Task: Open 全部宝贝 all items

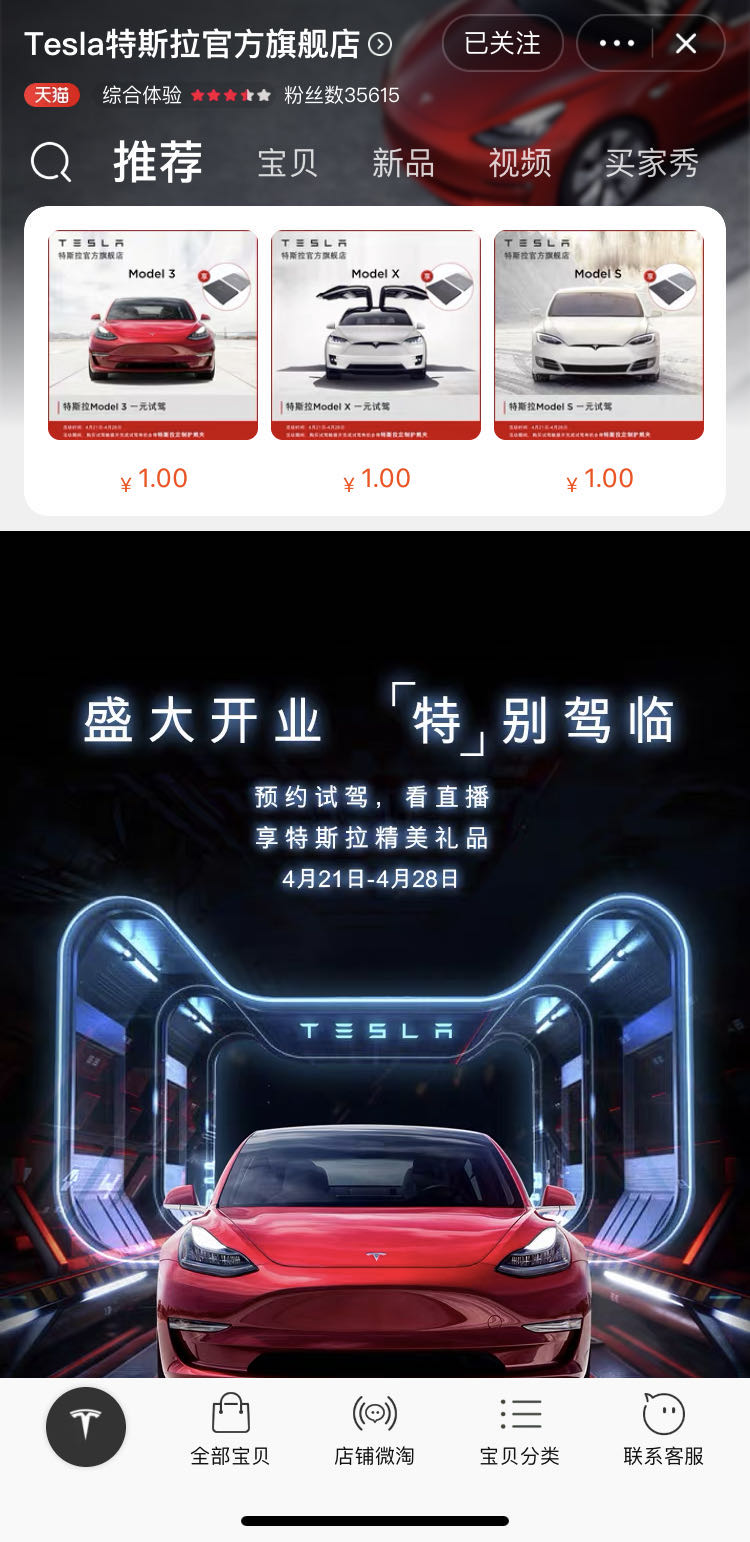Action: point(230,1430)
